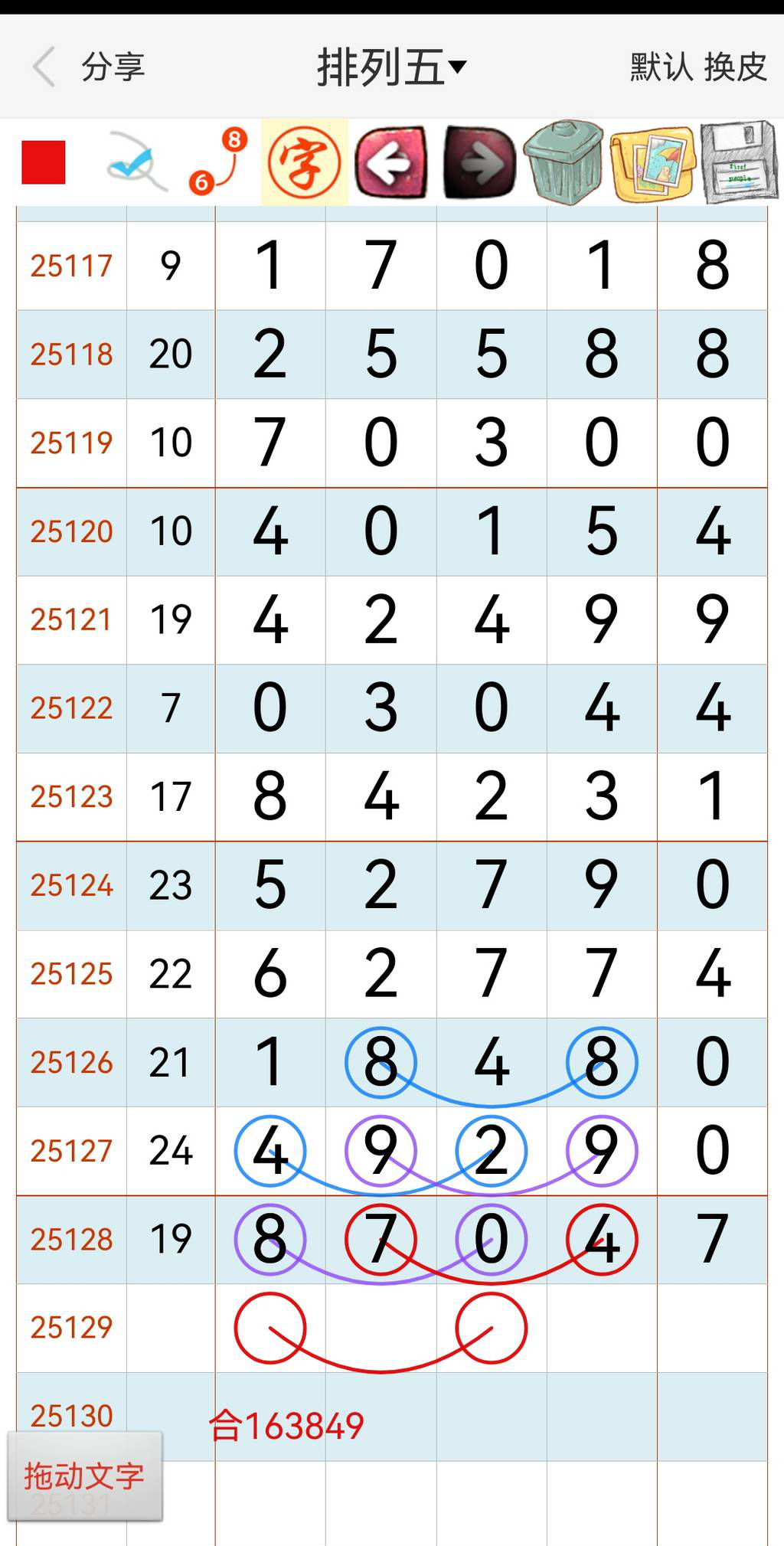Tap the 拖动文字 button
784x1546 pixels.
[x=85, y=1476]
